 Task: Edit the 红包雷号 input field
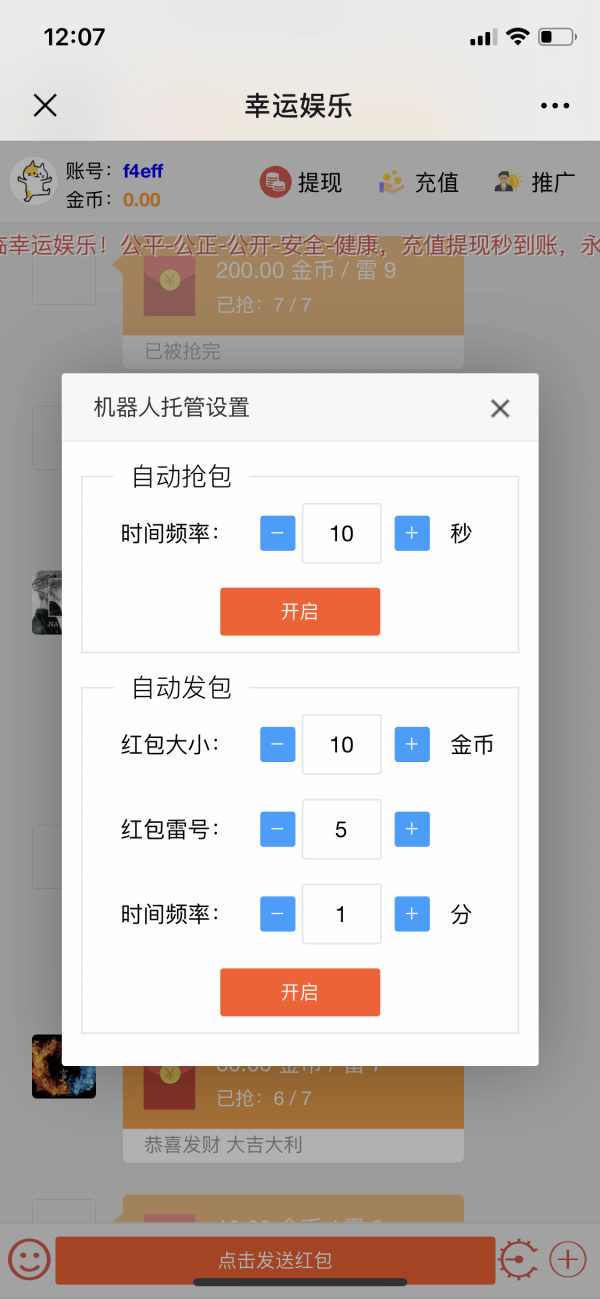tap(342, 829)
